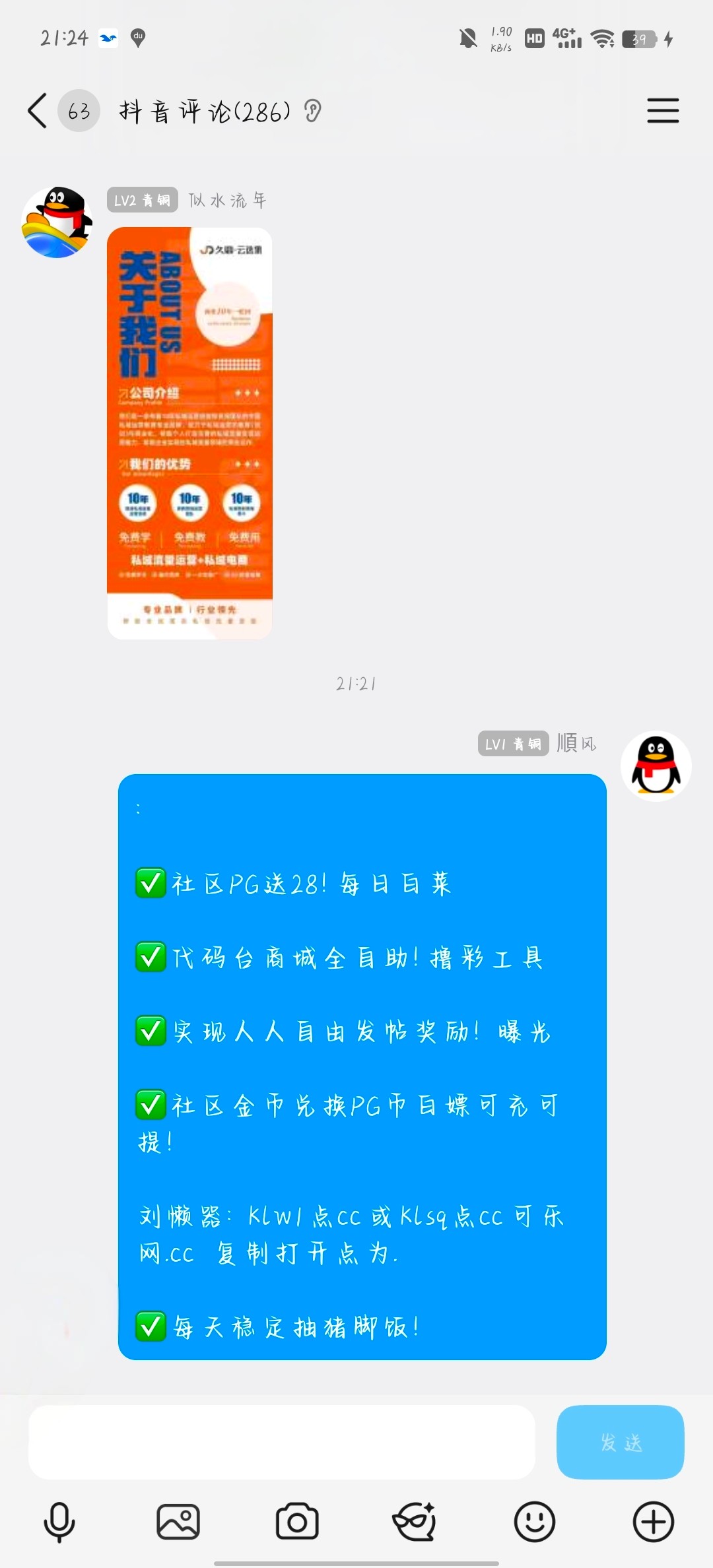The image size is (713, 1568).
Task: View 順风's profile avatar
Action: click(656, 766)
